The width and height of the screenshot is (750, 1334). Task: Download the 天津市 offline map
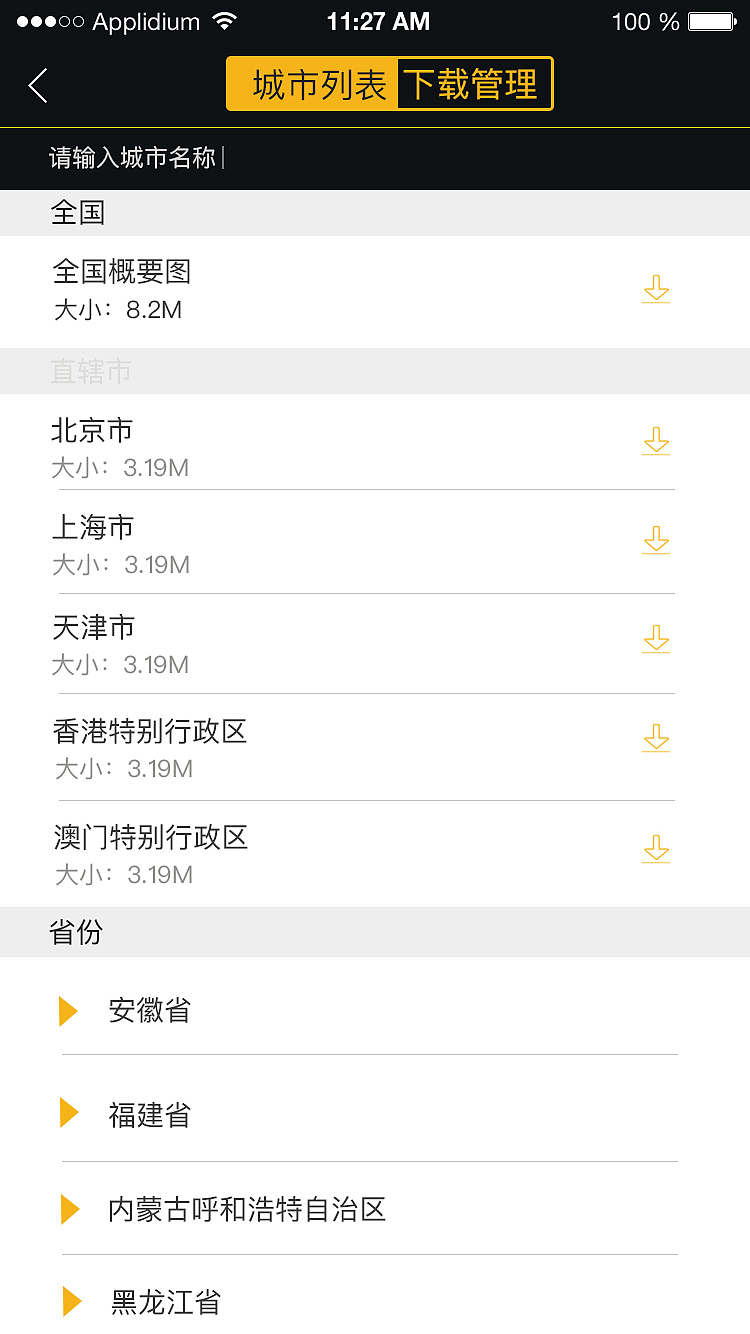point(656,639)
